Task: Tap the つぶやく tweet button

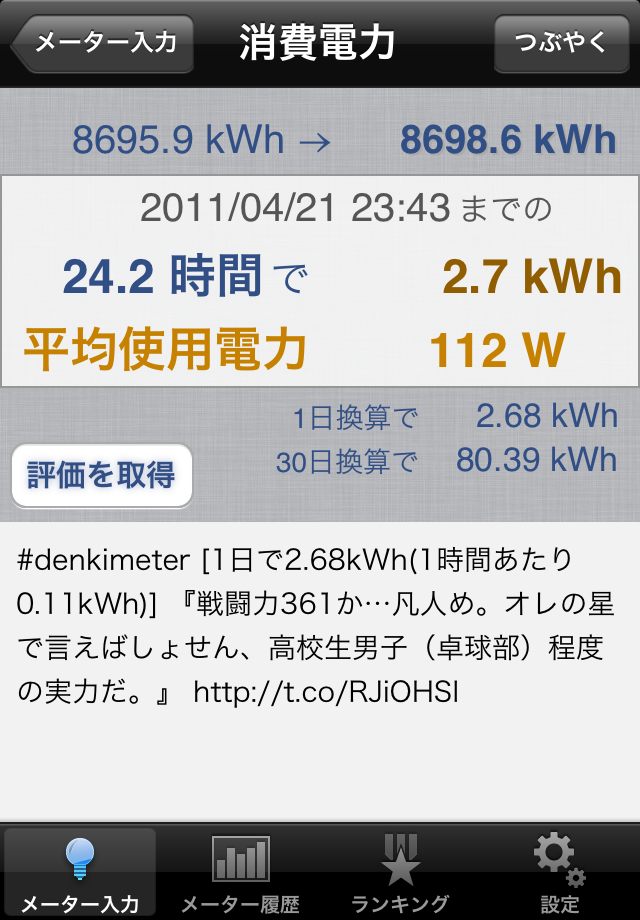Action: pyautogui.click(x=561, y=43)
